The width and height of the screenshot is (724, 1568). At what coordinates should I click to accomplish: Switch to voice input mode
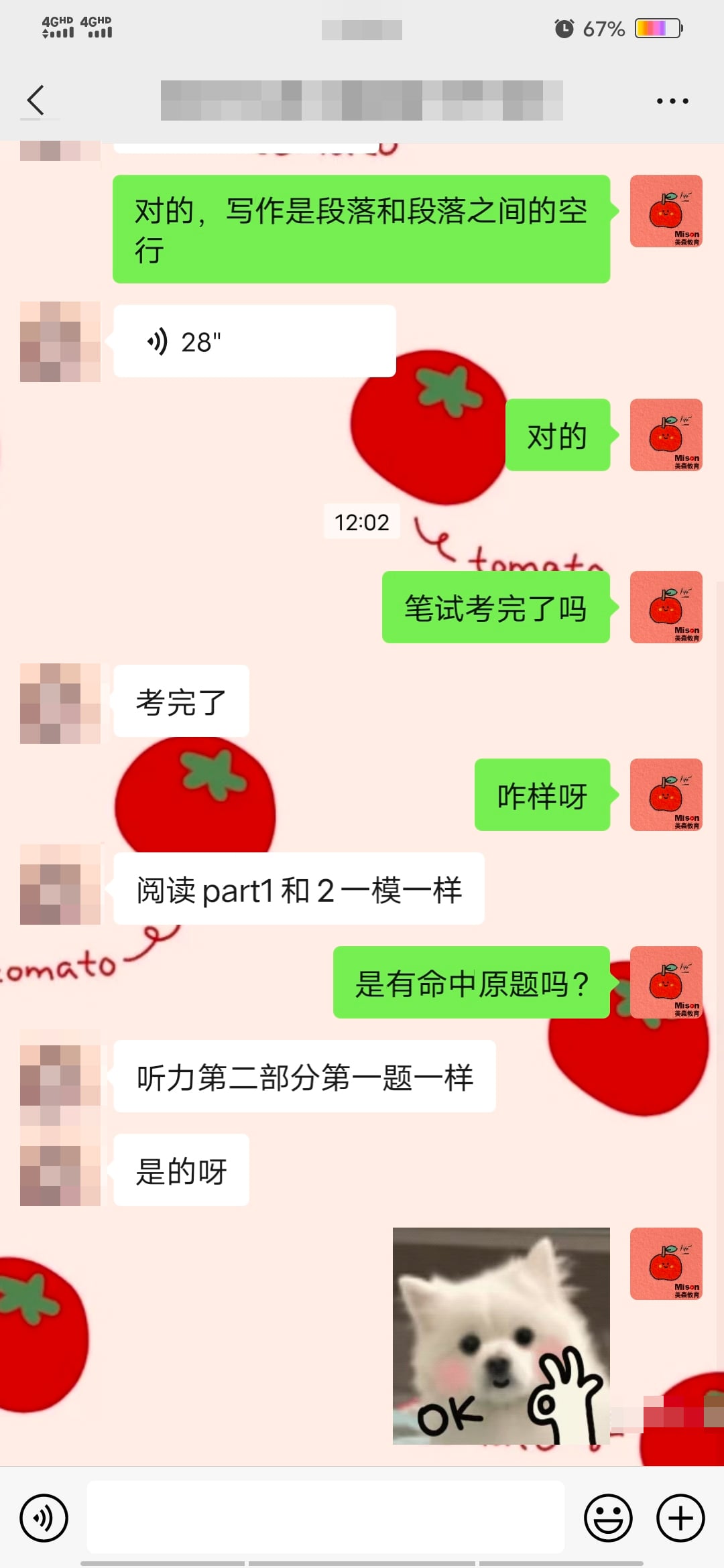(44, 1518)
